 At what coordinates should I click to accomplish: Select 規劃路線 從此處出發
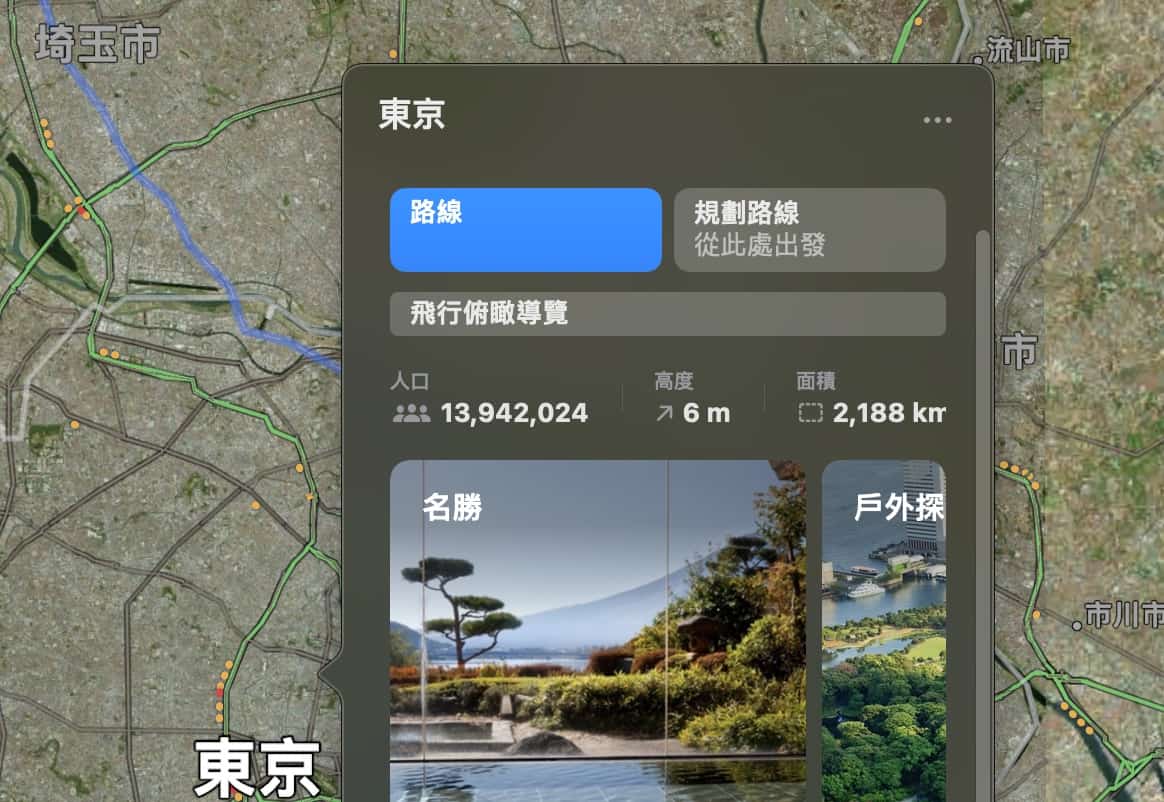pyautogui.click(x=809, y=229)
